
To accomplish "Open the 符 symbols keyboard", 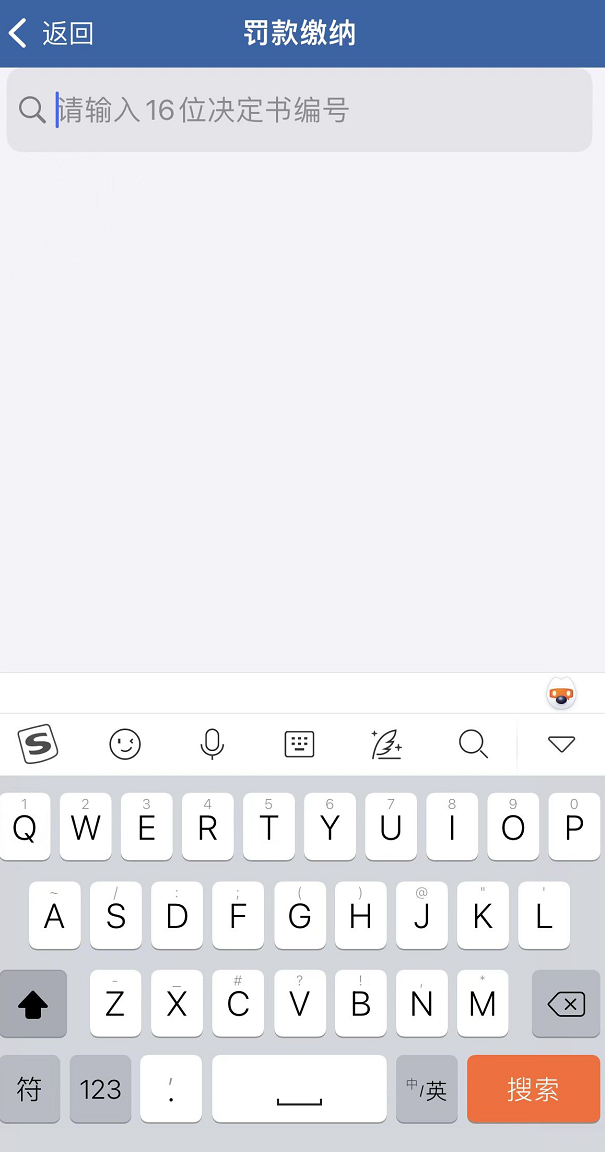I will 30,1089.
